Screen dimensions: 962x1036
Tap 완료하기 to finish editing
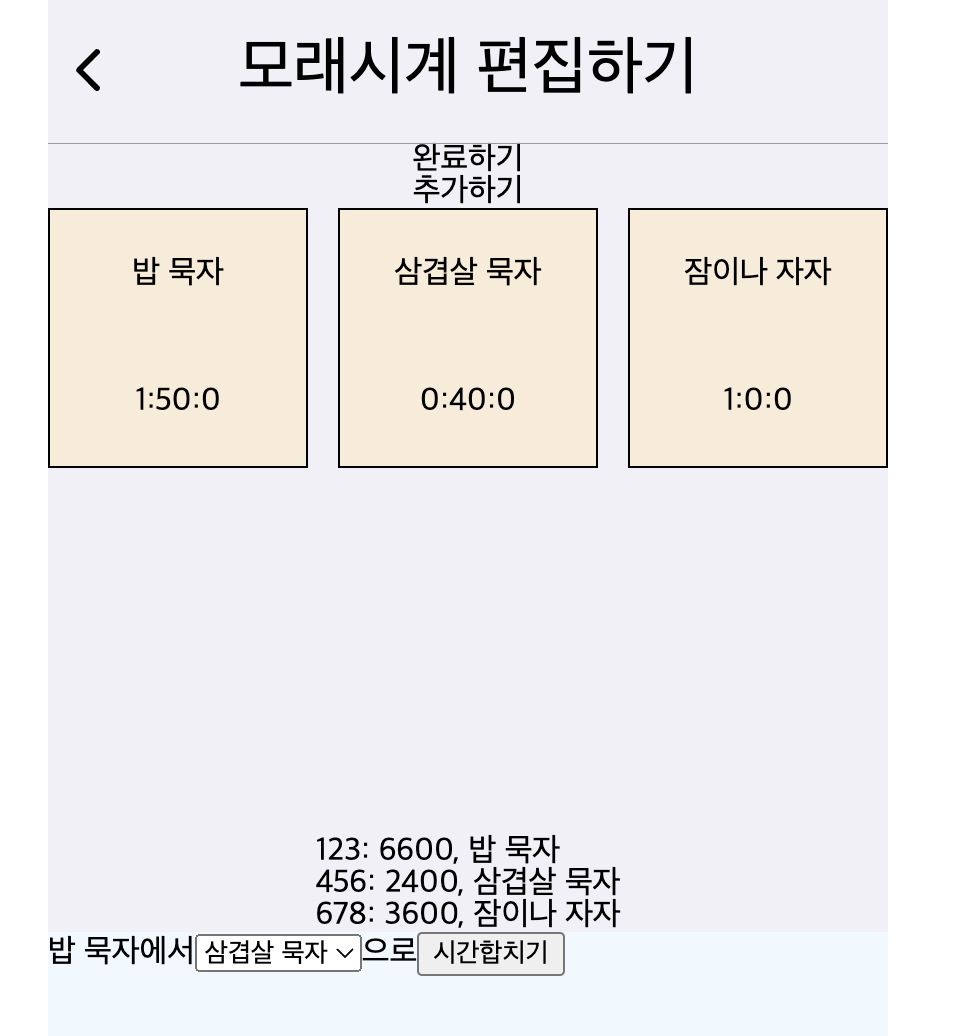[467, 157]
